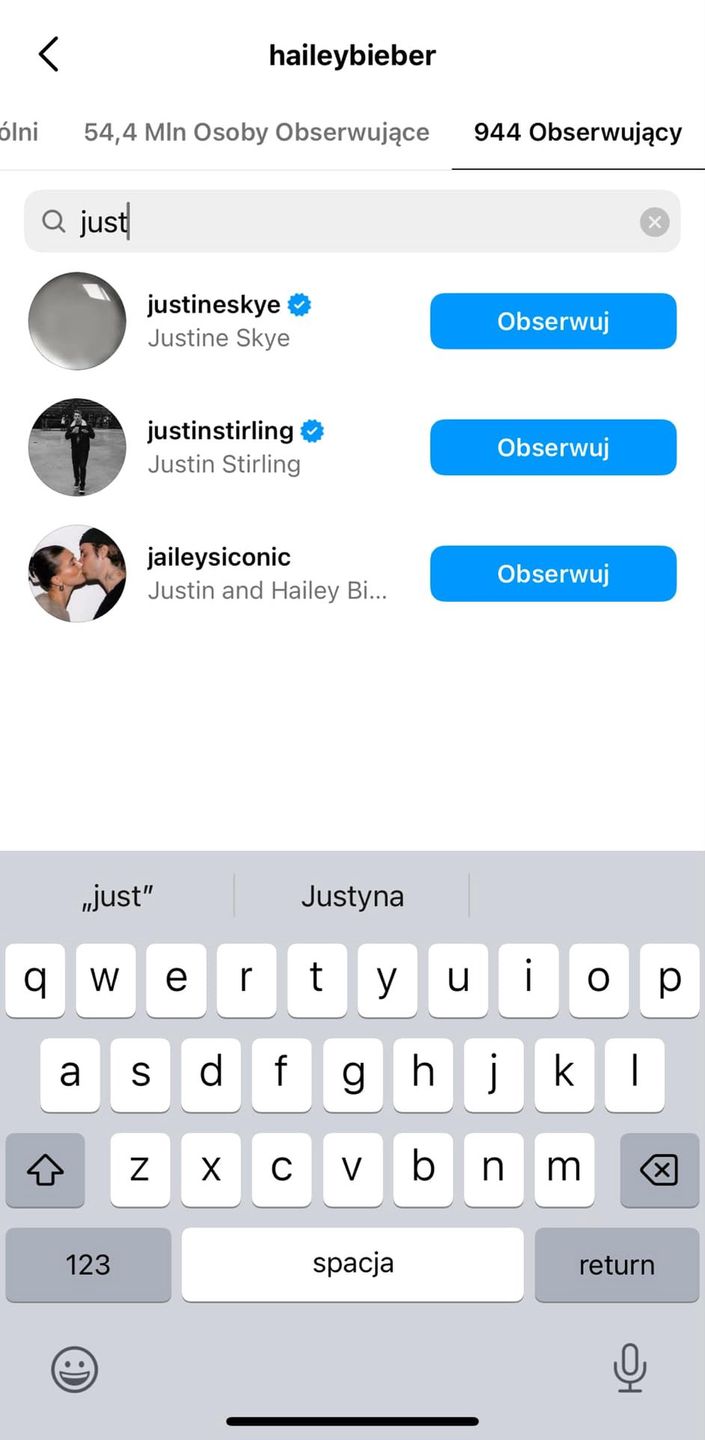The width and height of the screenshot is (705, 1440).
Task: Choose the keyboard suggestion Justyna
Action: tap(352, 896)
